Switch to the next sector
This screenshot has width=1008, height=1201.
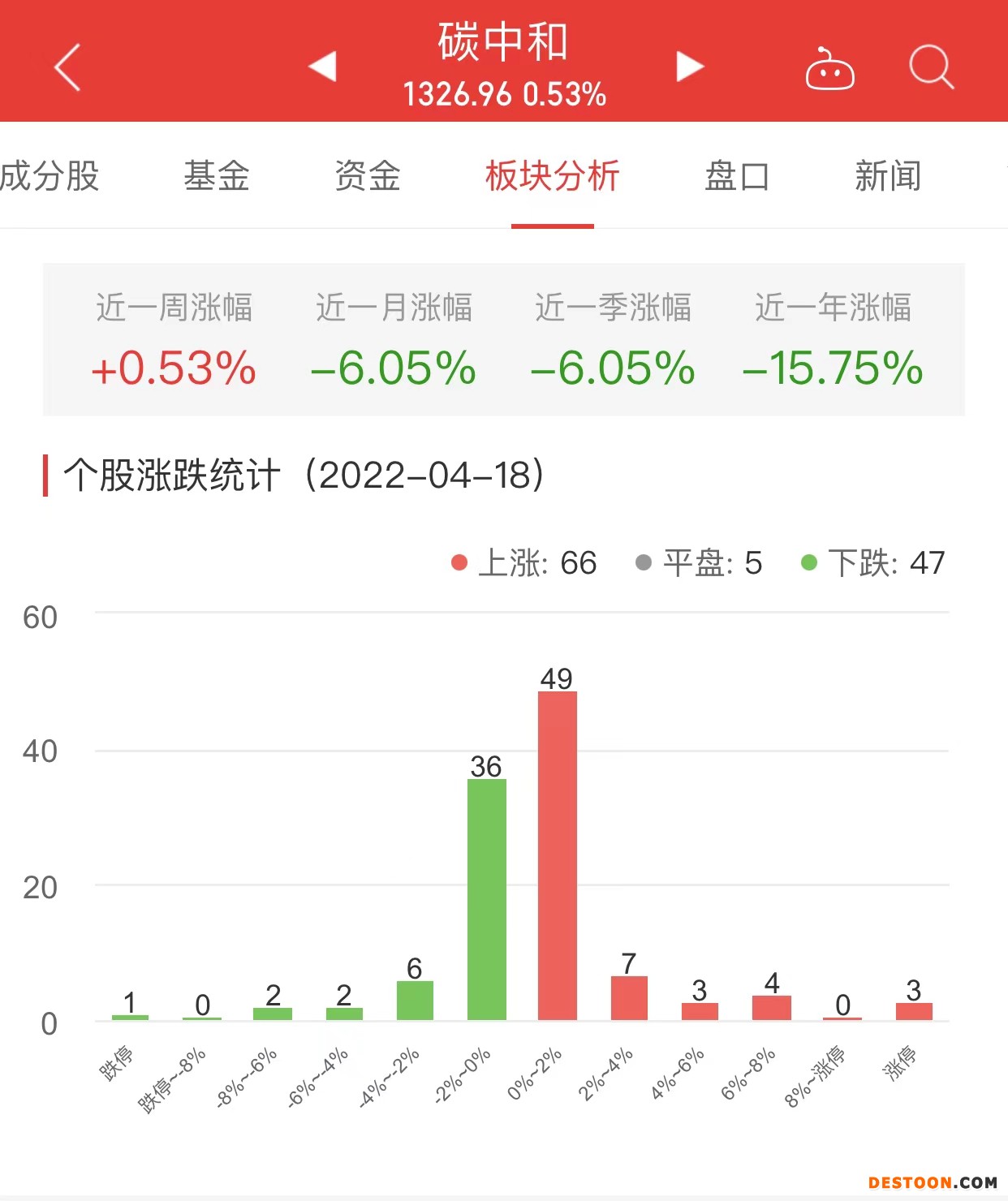tap(689, 67)
